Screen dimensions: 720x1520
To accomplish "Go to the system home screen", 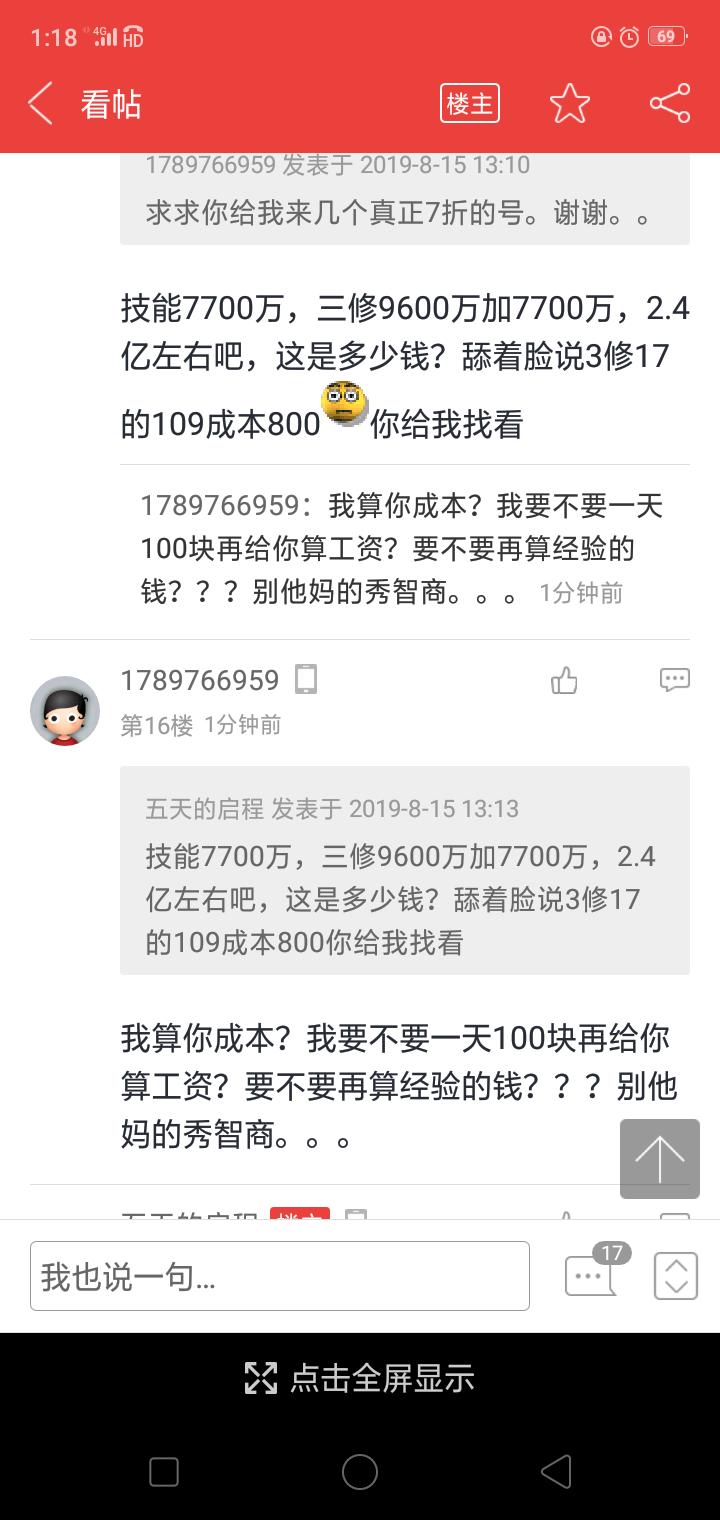I will tap(360, 1471).
